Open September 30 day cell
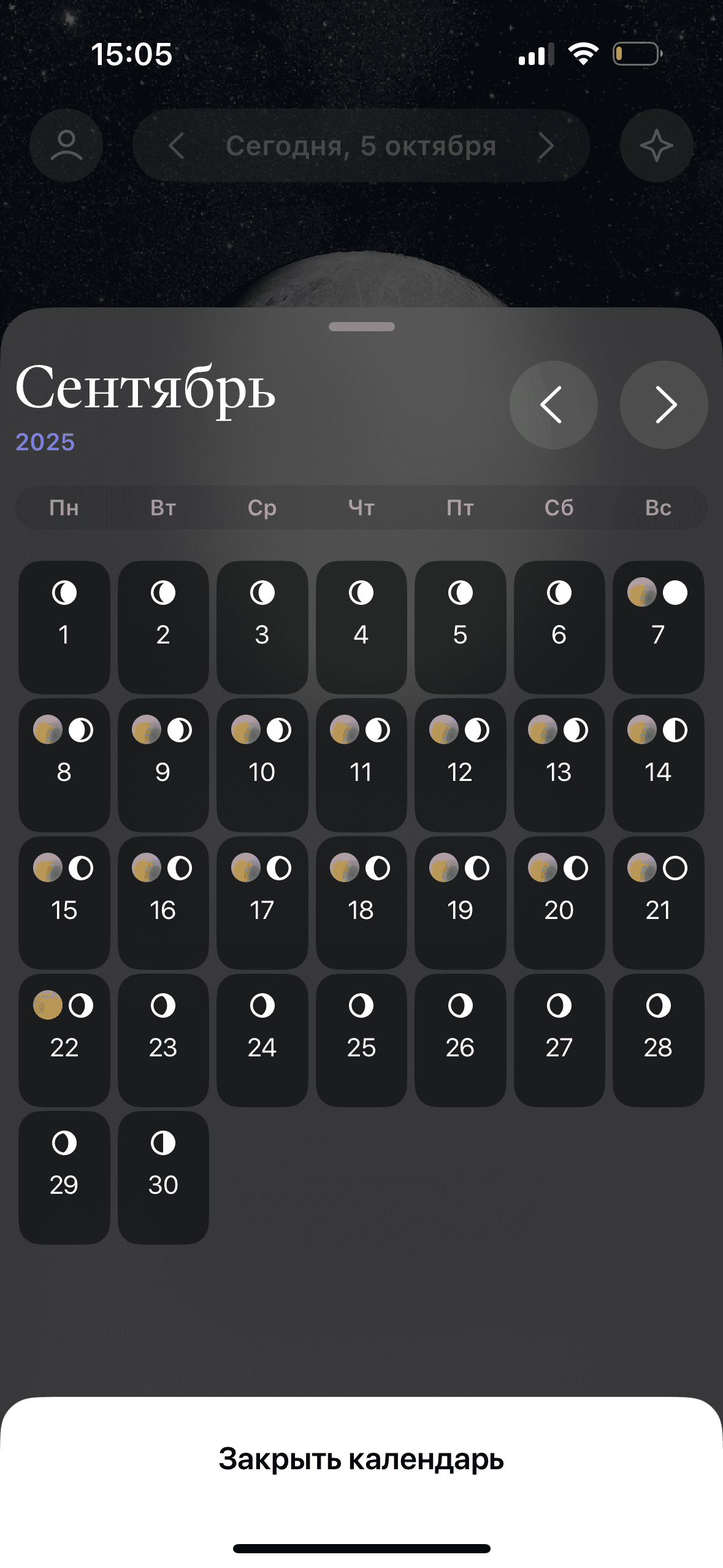 coord(163,1177)
